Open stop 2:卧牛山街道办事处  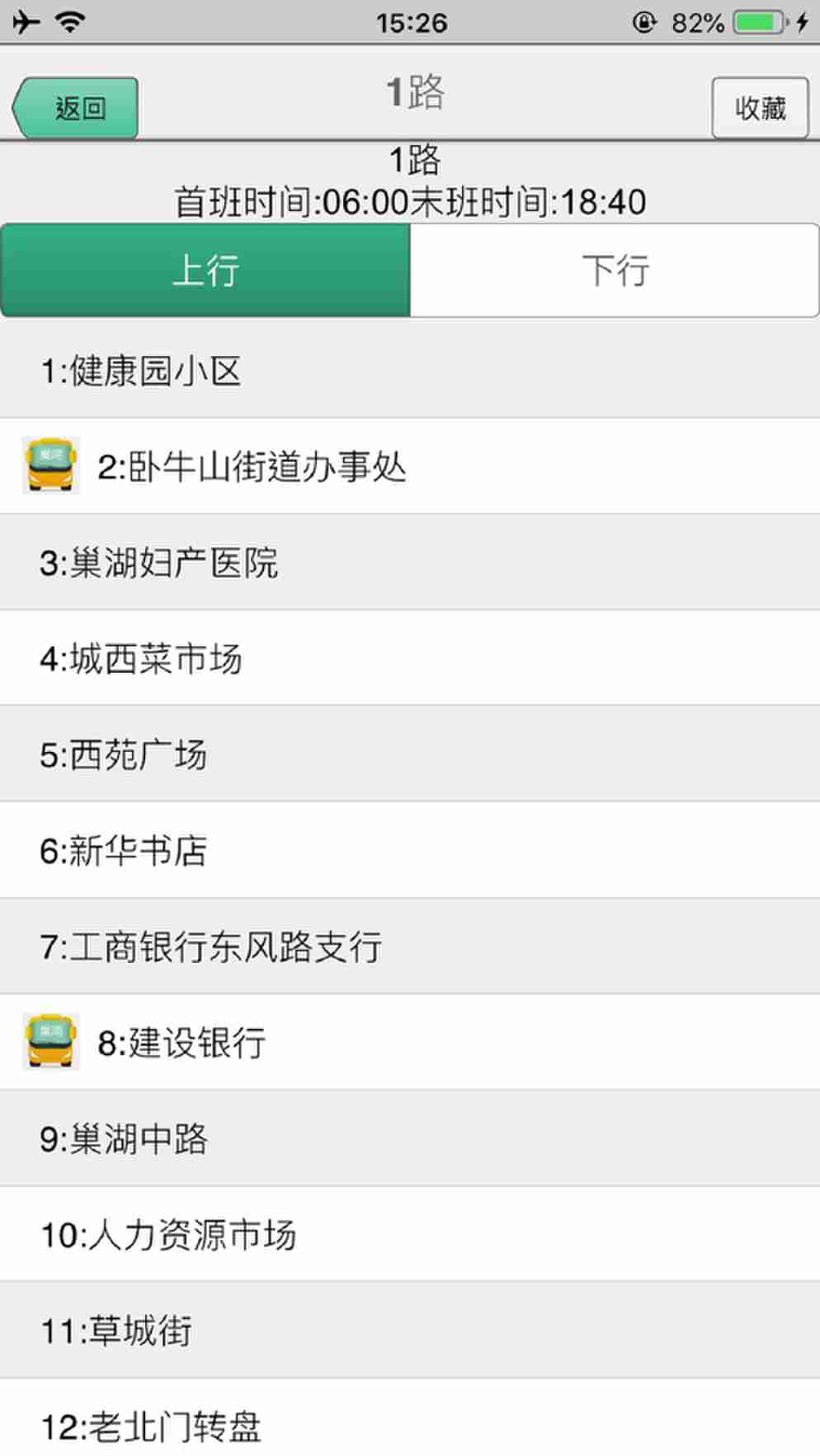[x=410, y=466]
